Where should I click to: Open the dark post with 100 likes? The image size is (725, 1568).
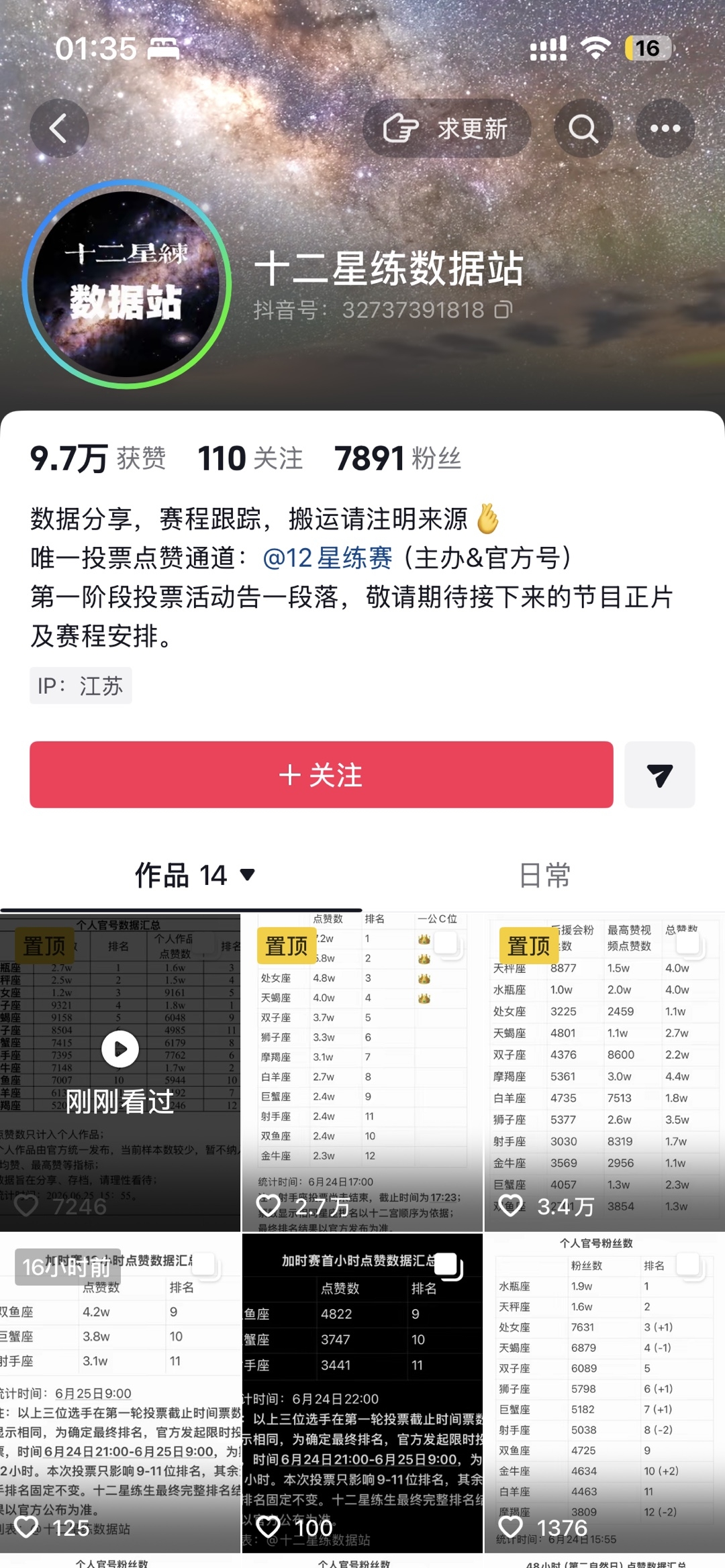pyautogui.click(x=362, y=1393)
